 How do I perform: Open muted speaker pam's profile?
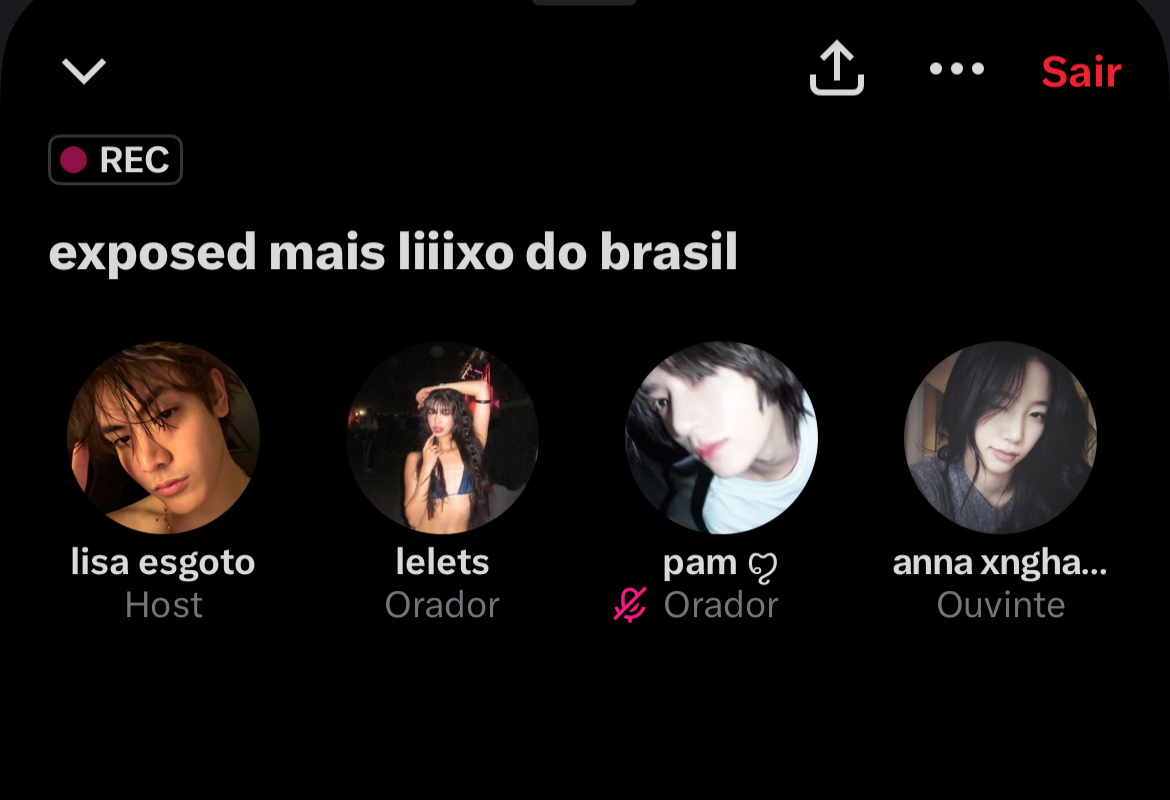pyautogui.click(x=721, y=438)
